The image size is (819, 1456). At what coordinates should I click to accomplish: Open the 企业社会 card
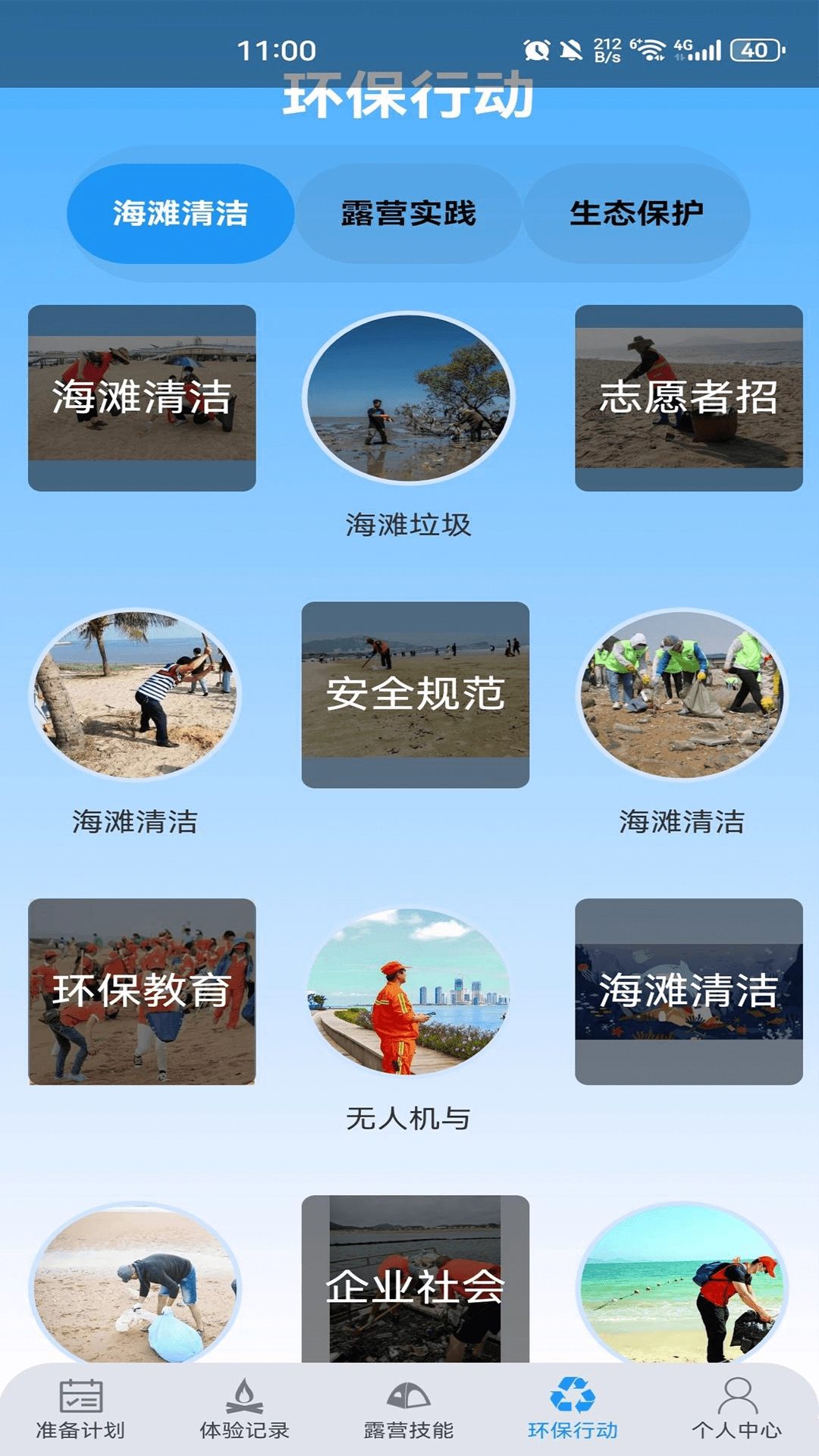point(413,1282)
